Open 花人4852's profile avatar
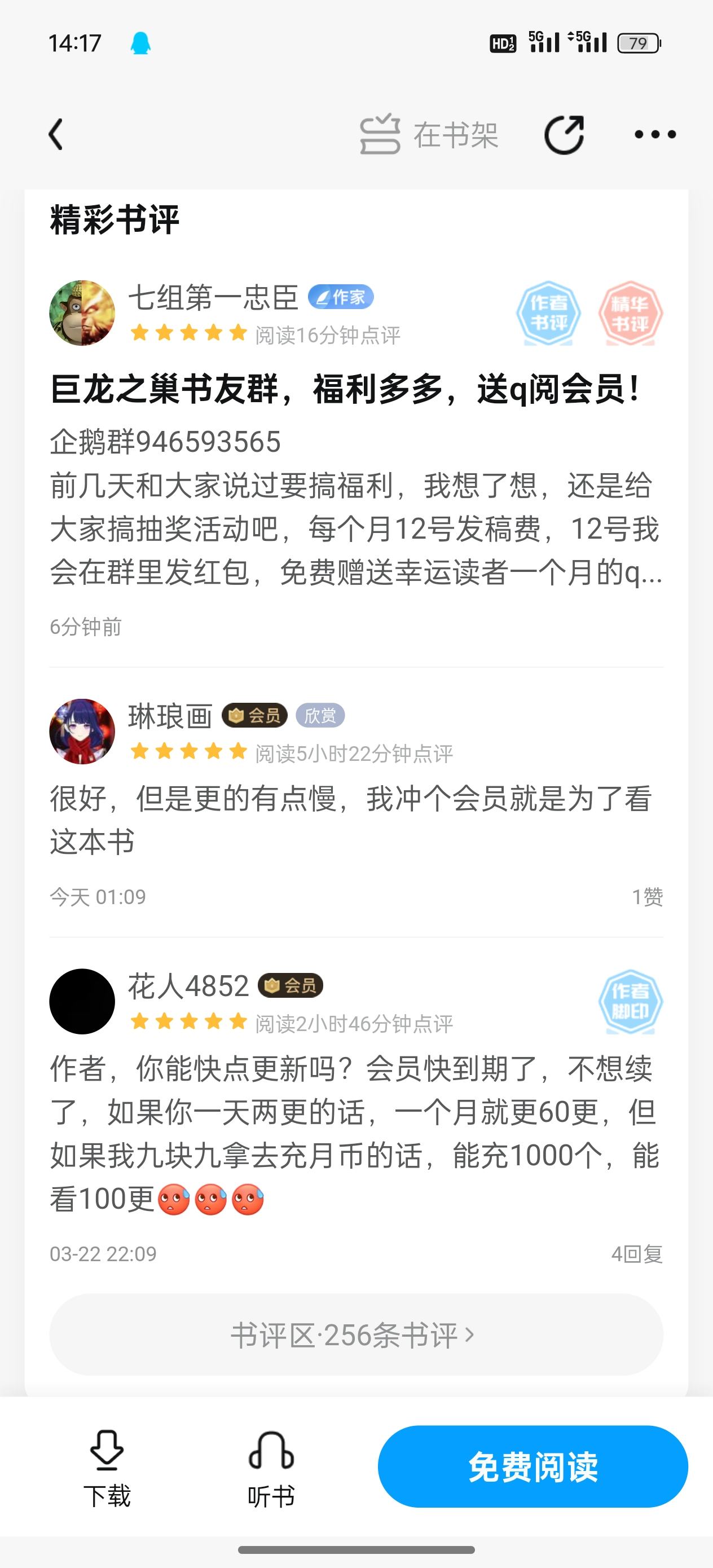This screenshot has height=1568, width=713. click(x=82, y=1001)
